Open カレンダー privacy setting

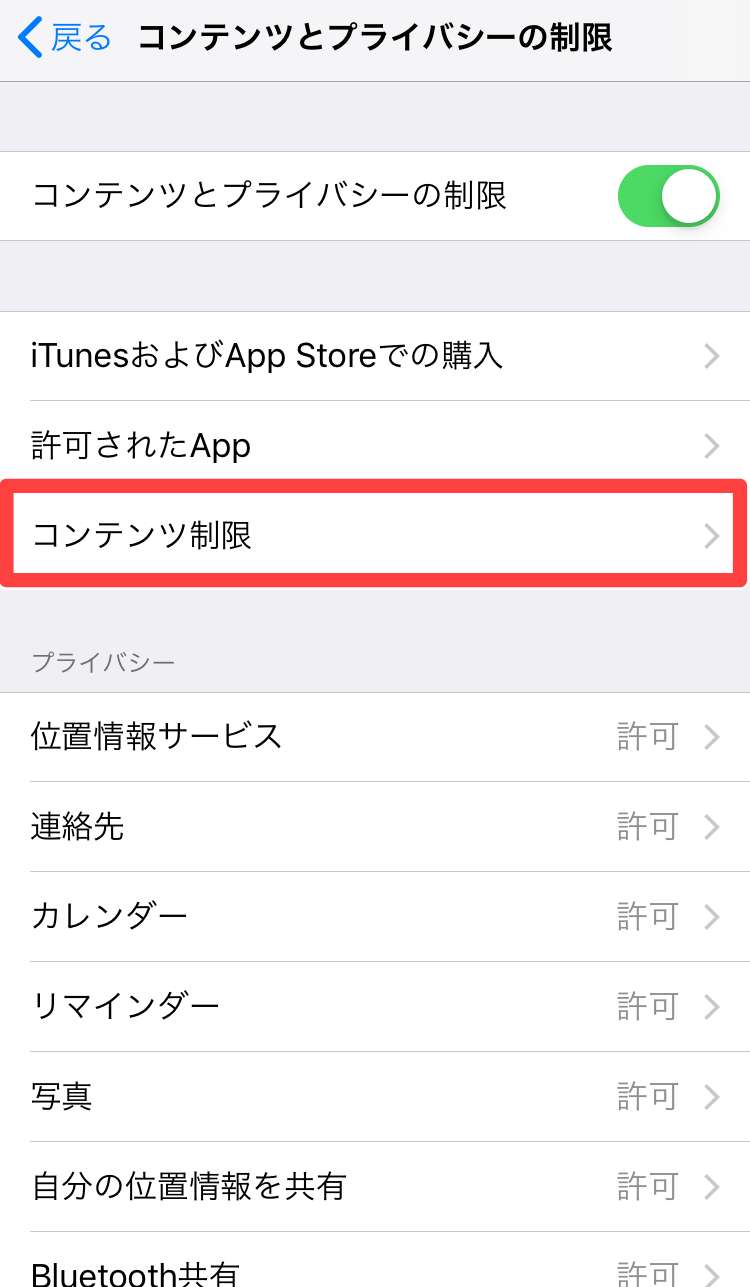375,917
